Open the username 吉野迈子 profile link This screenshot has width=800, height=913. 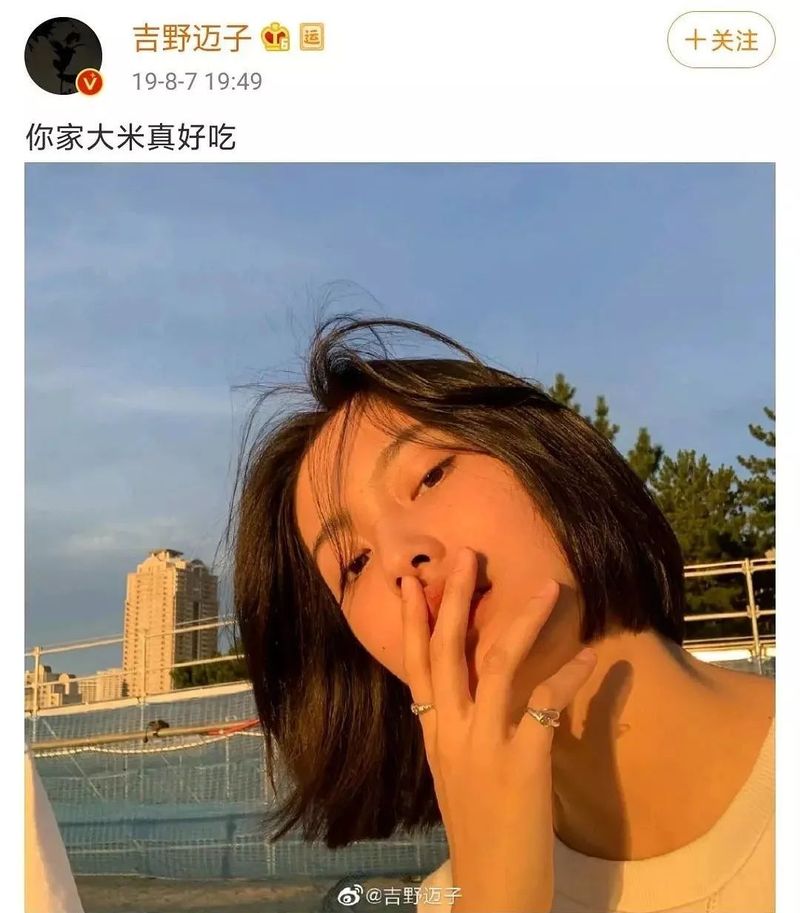[192, 38]
